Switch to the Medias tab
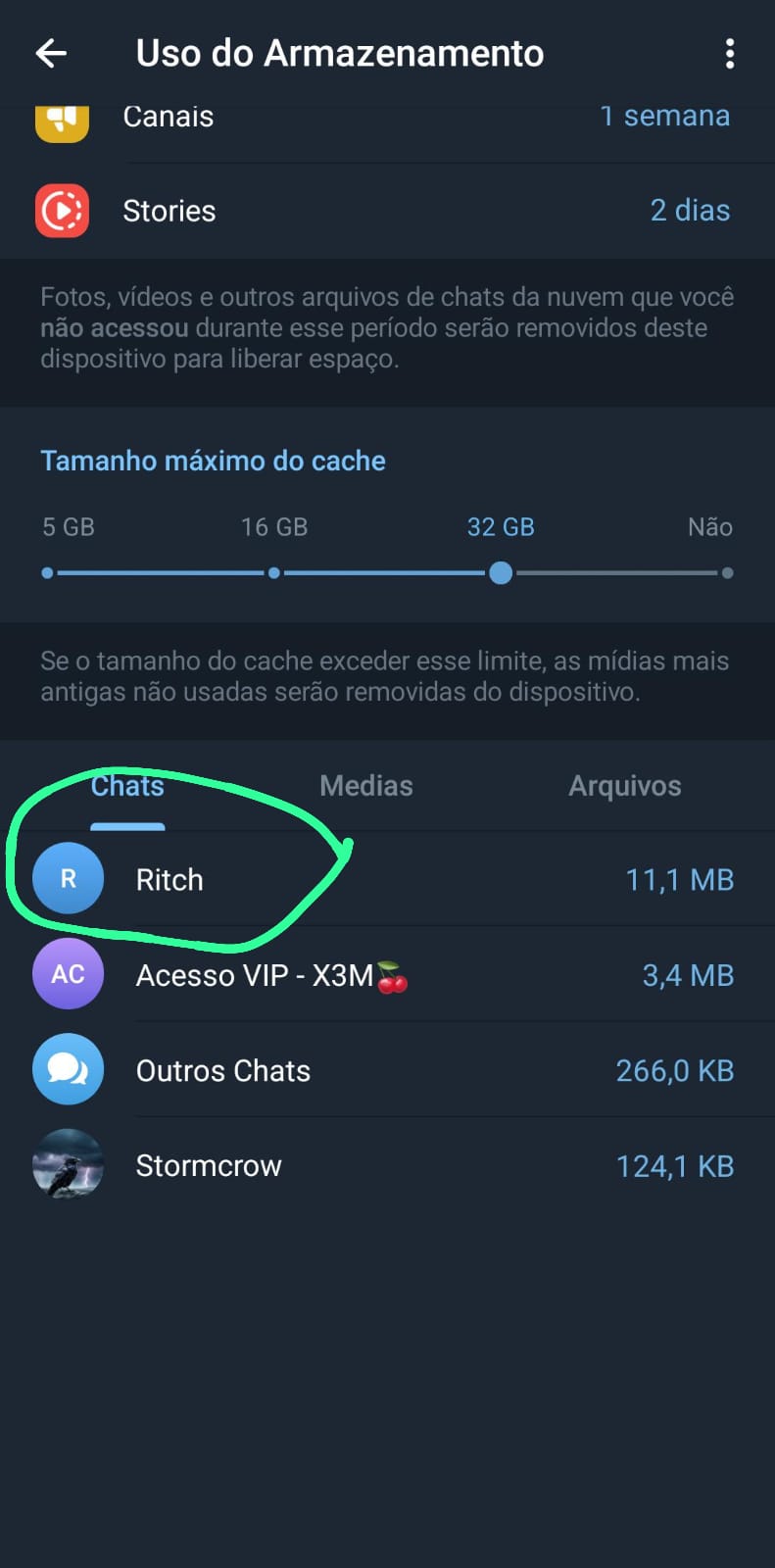The width and height of the screenshot is (775, 1568). coord(366,786)
